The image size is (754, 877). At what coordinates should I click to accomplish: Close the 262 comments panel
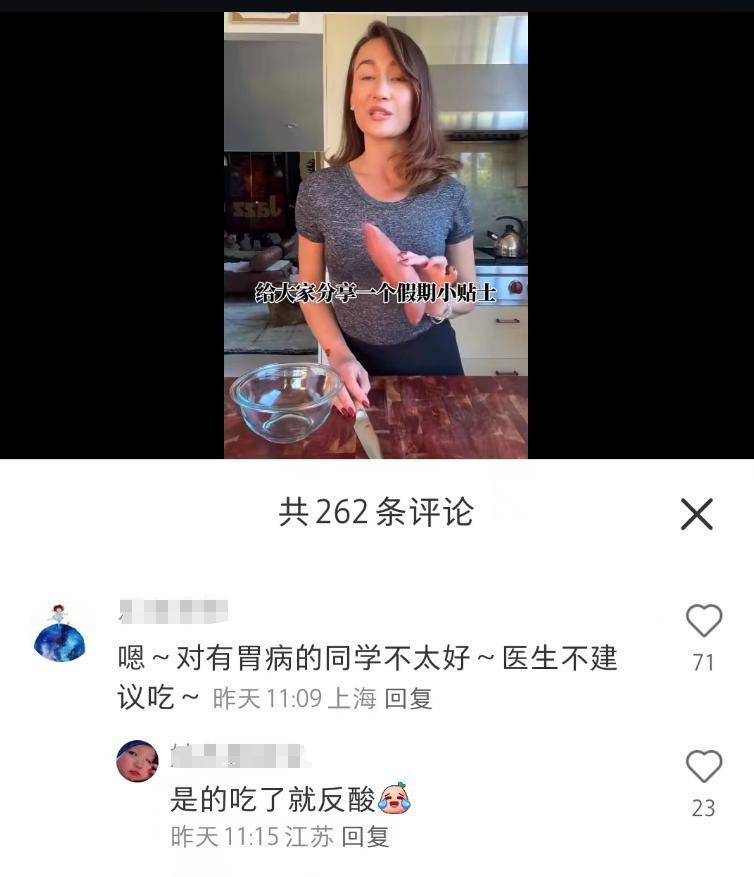point(696,514)
